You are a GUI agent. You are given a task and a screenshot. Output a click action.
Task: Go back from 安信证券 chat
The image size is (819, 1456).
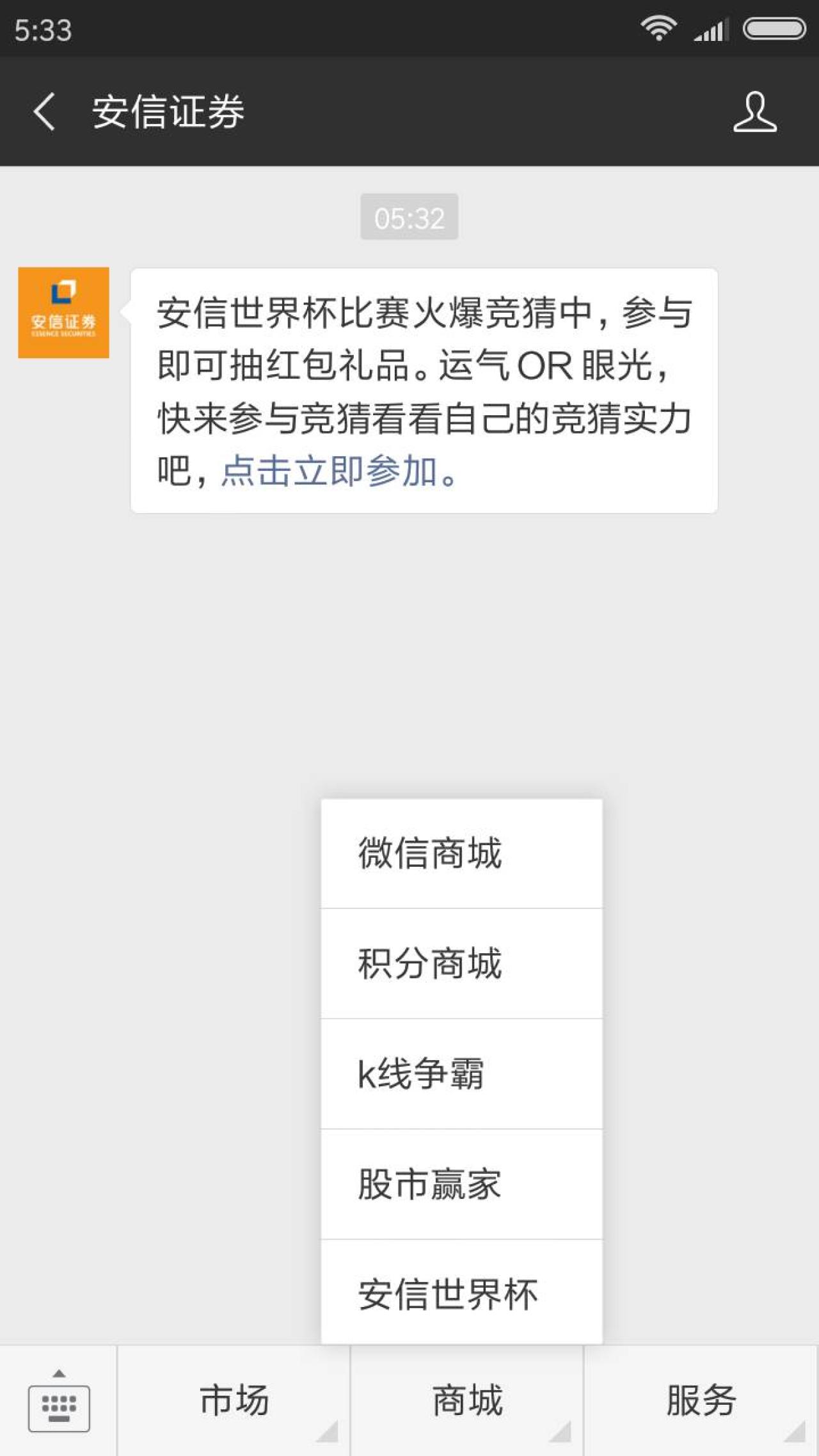point(45,111)
